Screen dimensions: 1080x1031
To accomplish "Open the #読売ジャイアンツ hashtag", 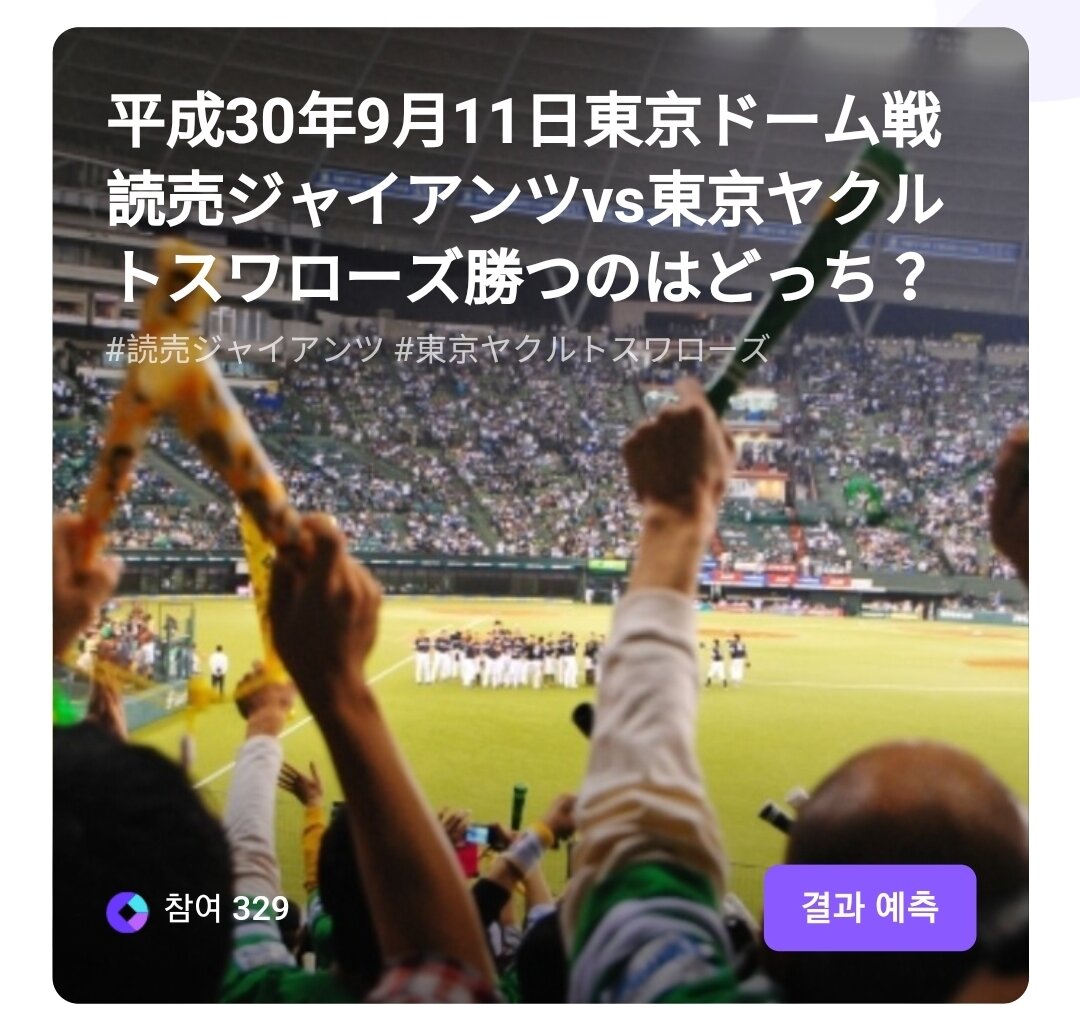I will 244,350.
